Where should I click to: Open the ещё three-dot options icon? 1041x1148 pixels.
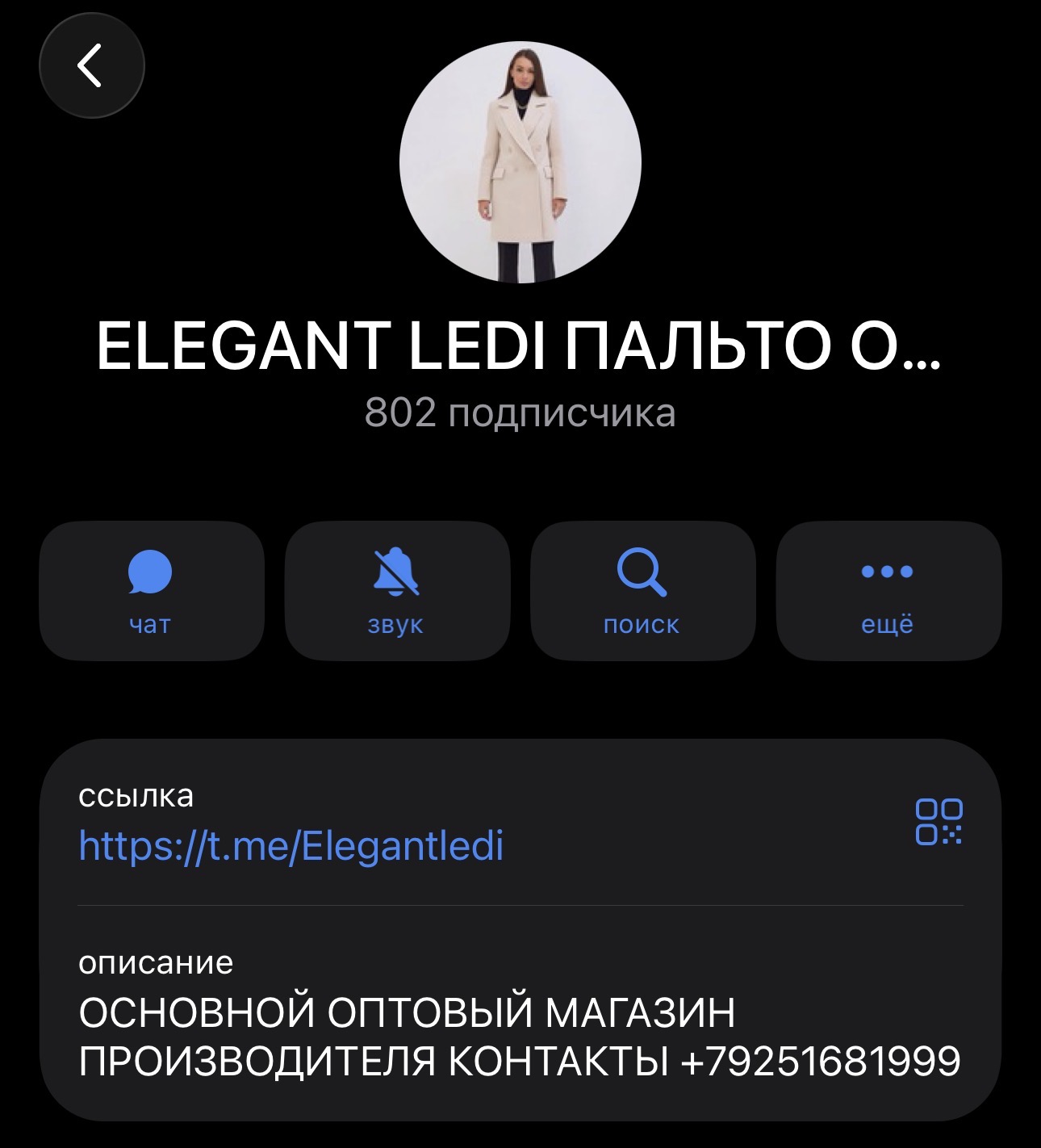[887, 573]
